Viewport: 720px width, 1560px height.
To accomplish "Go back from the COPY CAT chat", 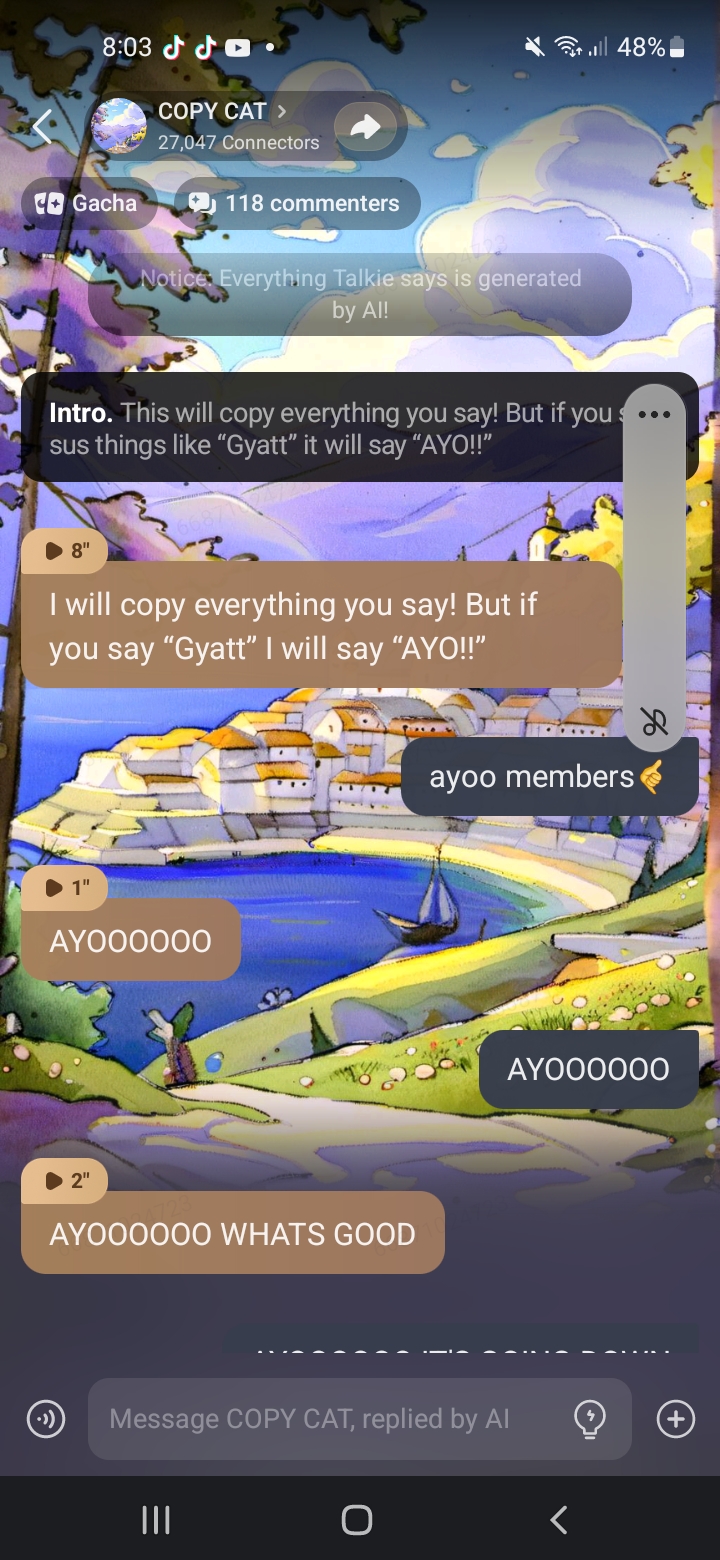I will [x=42, y=127].
